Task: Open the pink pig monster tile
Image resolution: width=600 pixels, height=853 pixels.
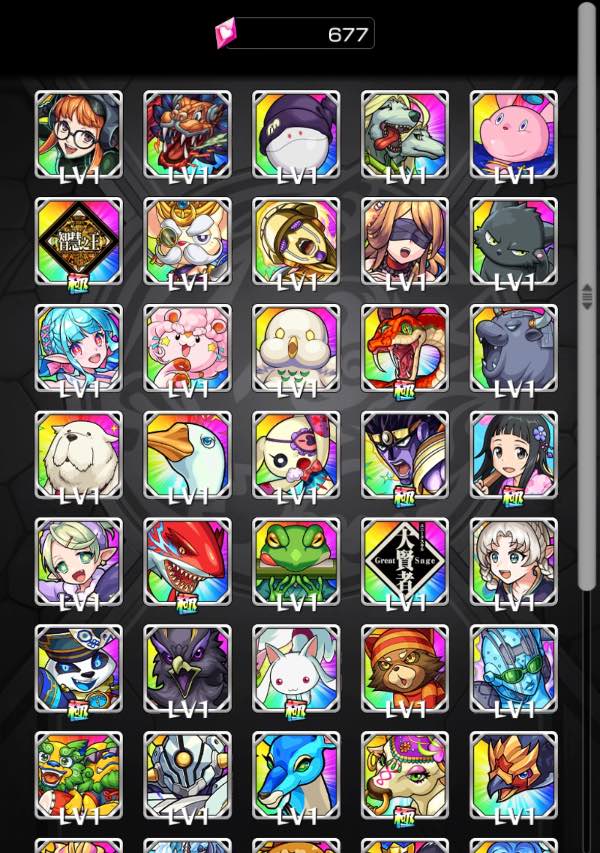Action: click(513, 135)
